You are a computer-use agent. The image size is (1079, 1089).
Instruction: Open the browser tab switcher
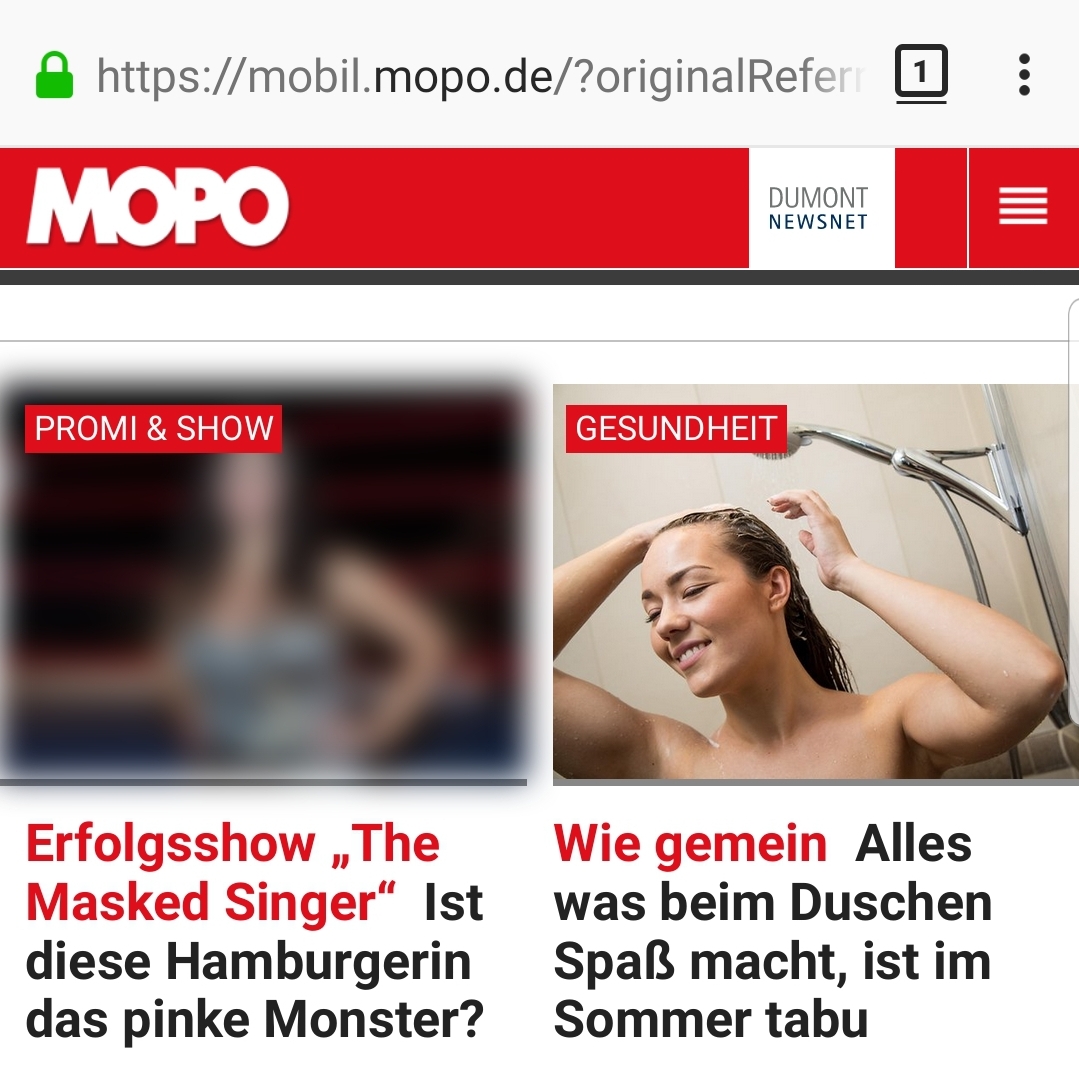[920, 74]
